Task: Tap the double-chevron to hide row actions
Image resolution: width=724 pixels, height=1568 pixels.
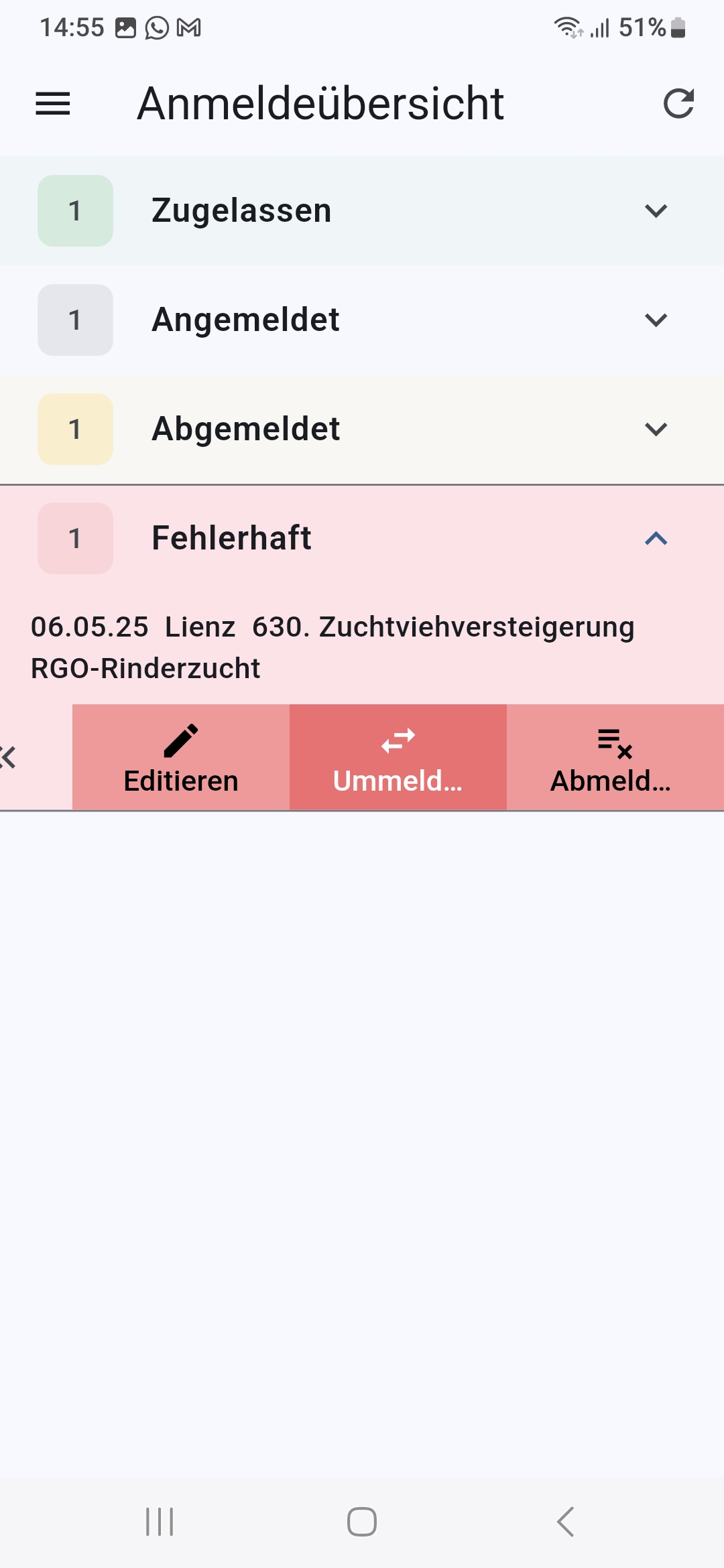Action: 8,758
